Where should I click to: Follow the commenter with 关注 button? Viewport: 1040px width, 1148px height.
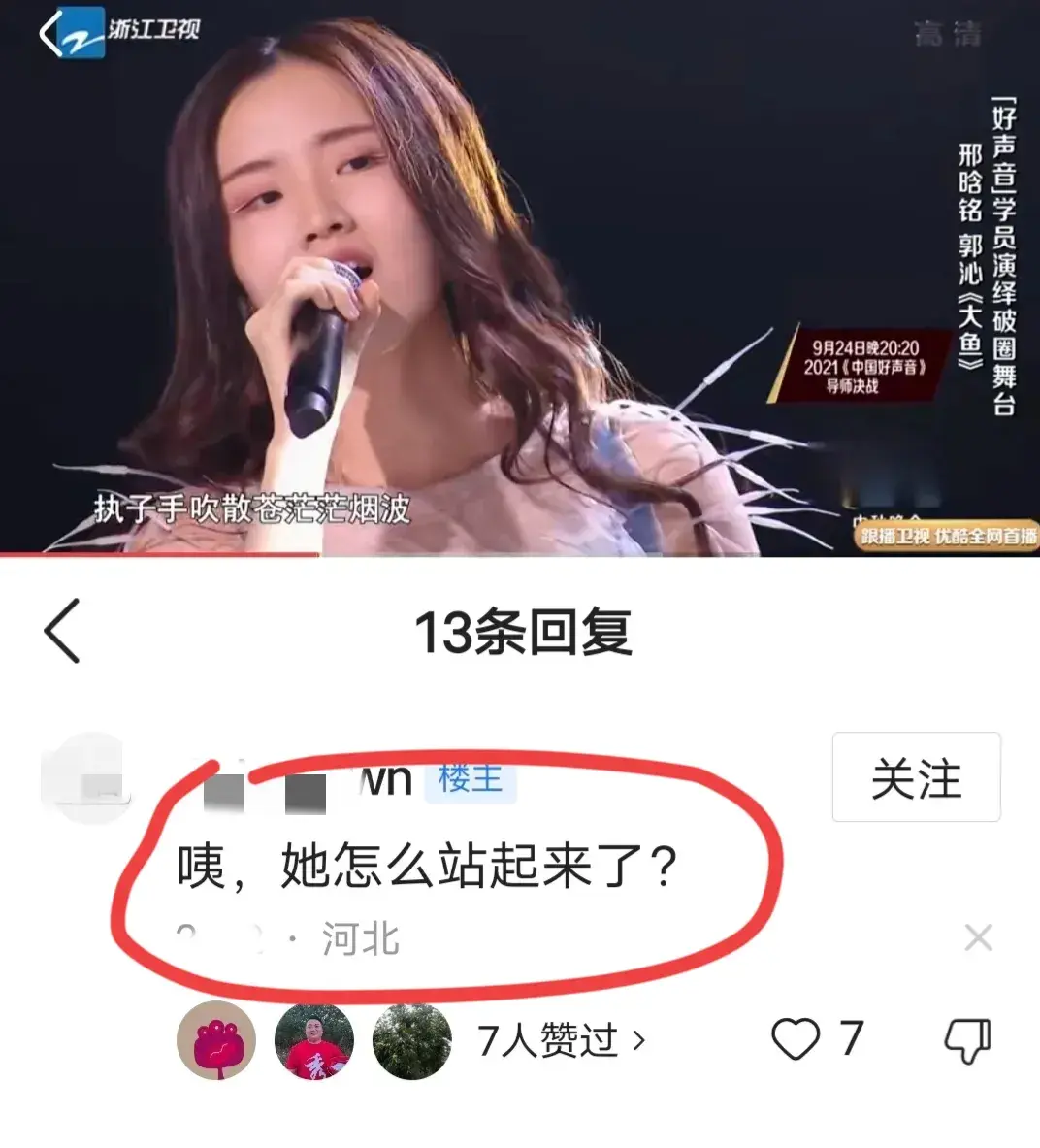pos(916,777)
